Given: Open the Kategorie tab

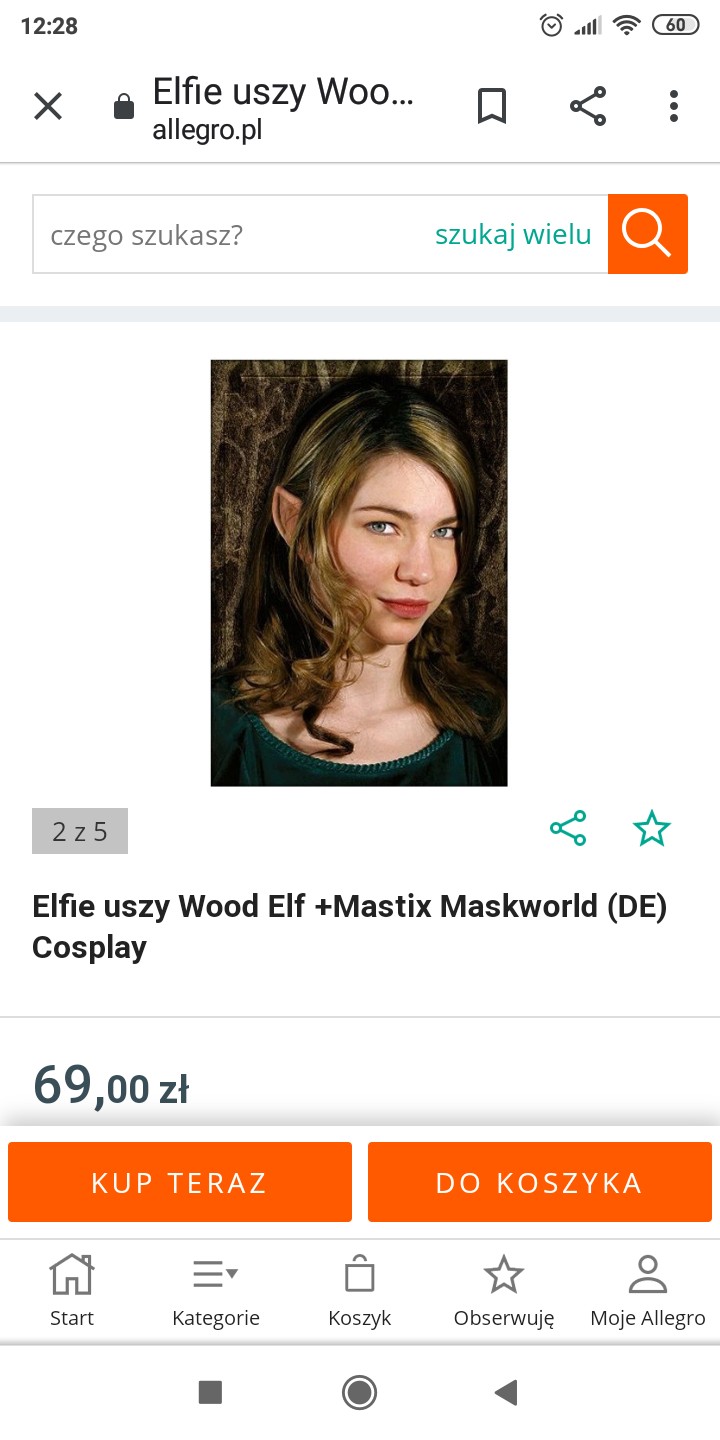Looking at the screenshot, I should click(216, 1291).
